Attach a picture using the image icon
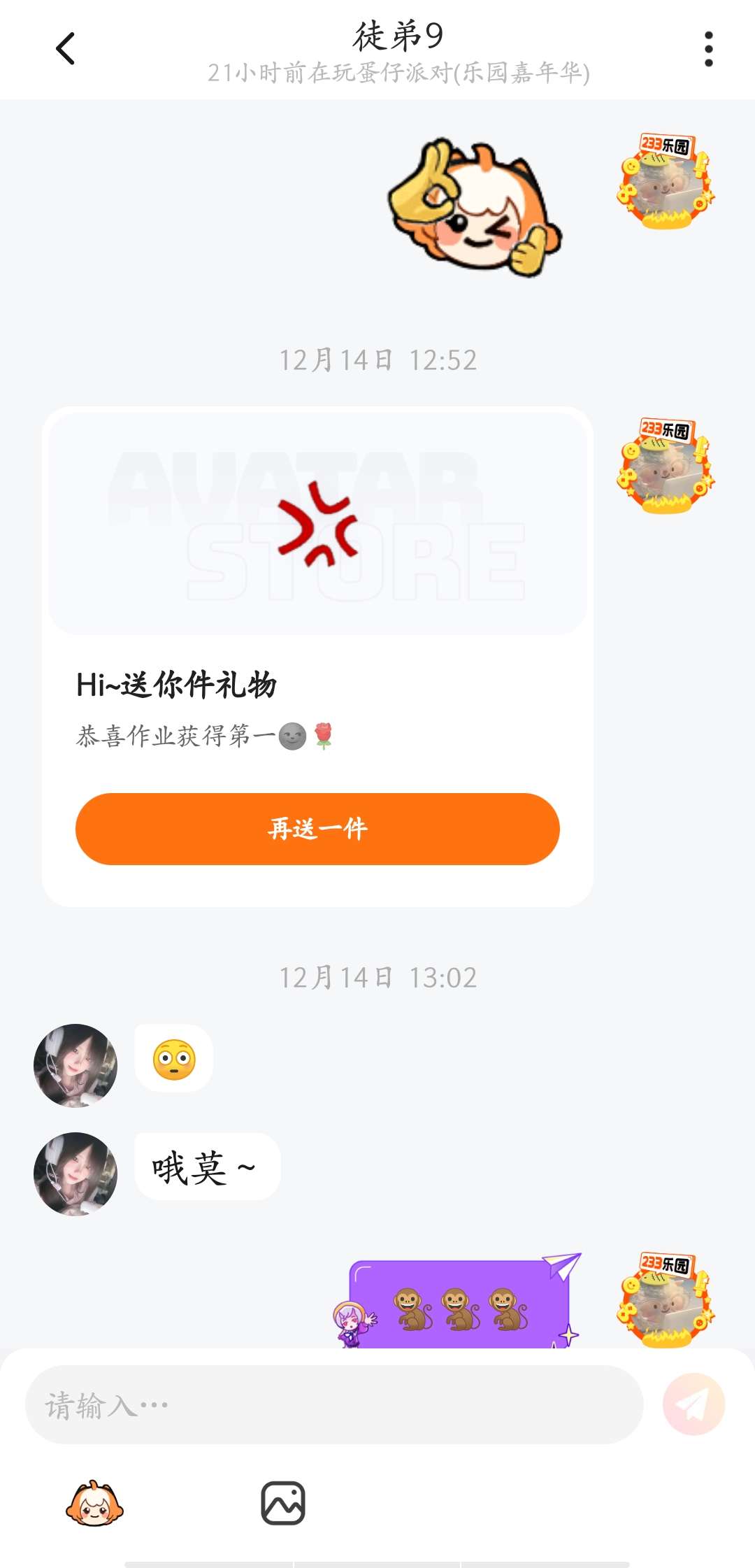 [283, 1504]
